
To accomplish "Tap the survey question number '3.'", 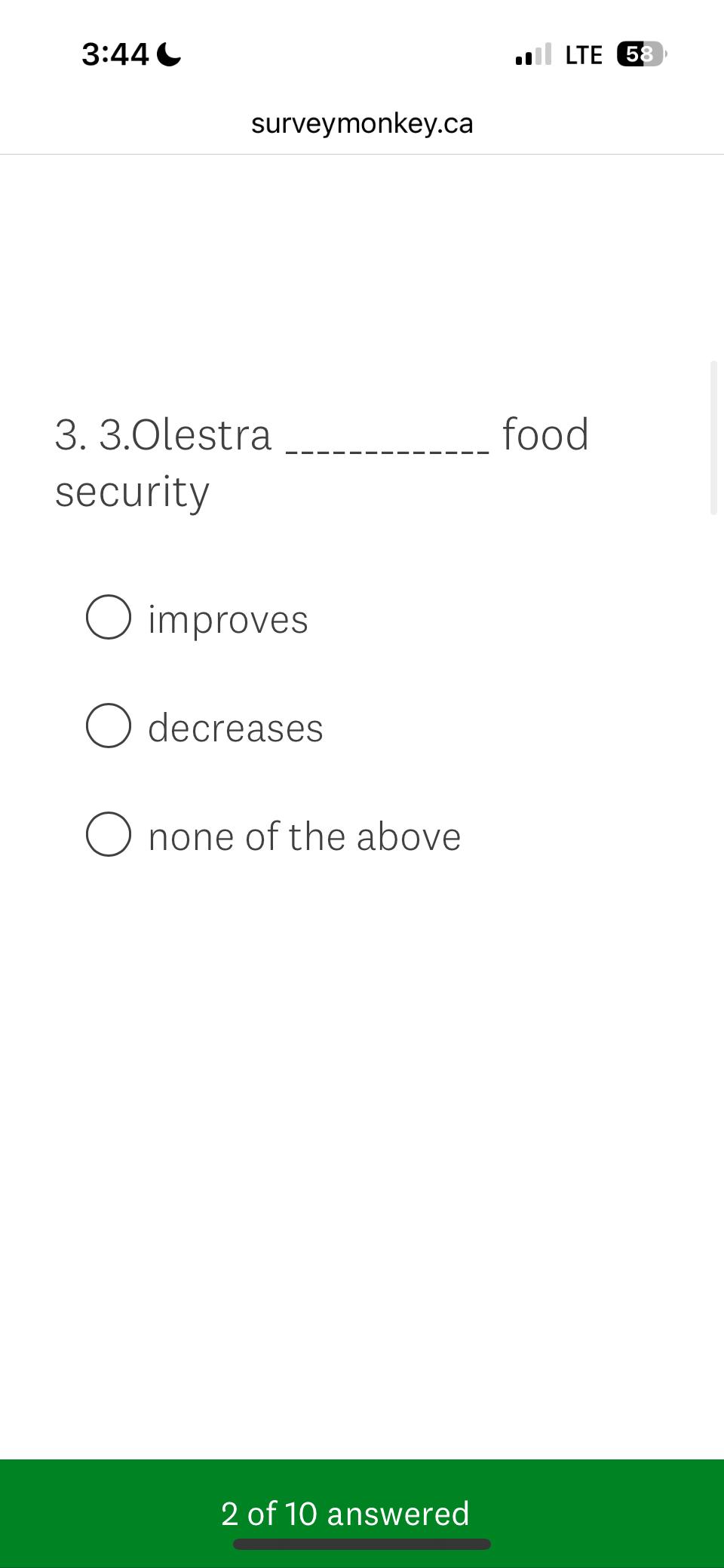I will tap(69, 434).
